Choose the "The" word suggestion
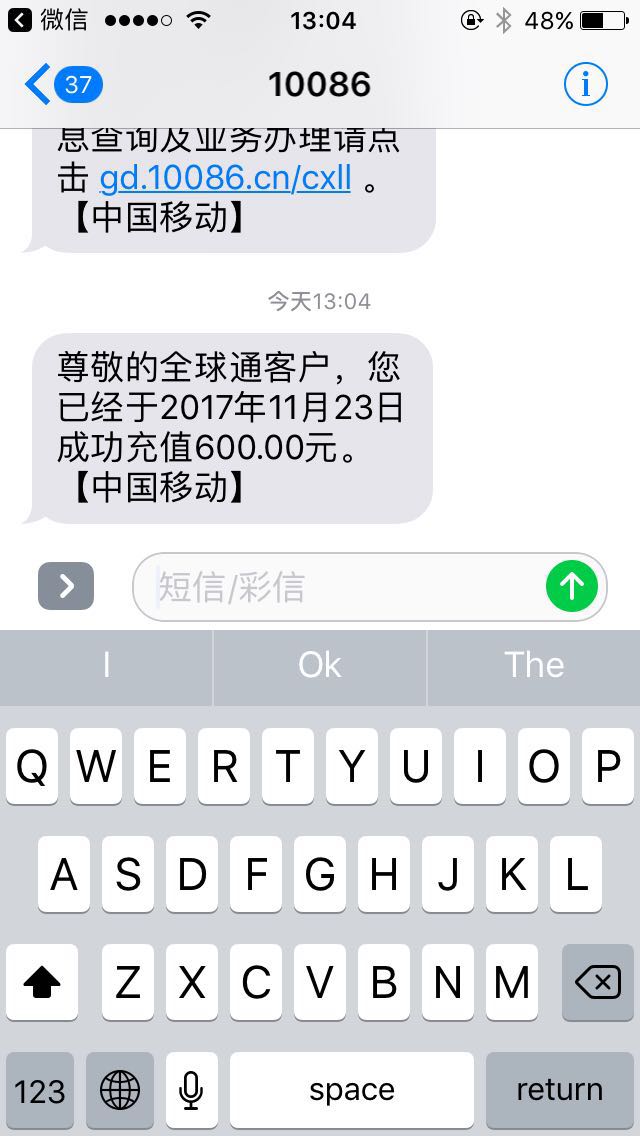 coord(533,666)
